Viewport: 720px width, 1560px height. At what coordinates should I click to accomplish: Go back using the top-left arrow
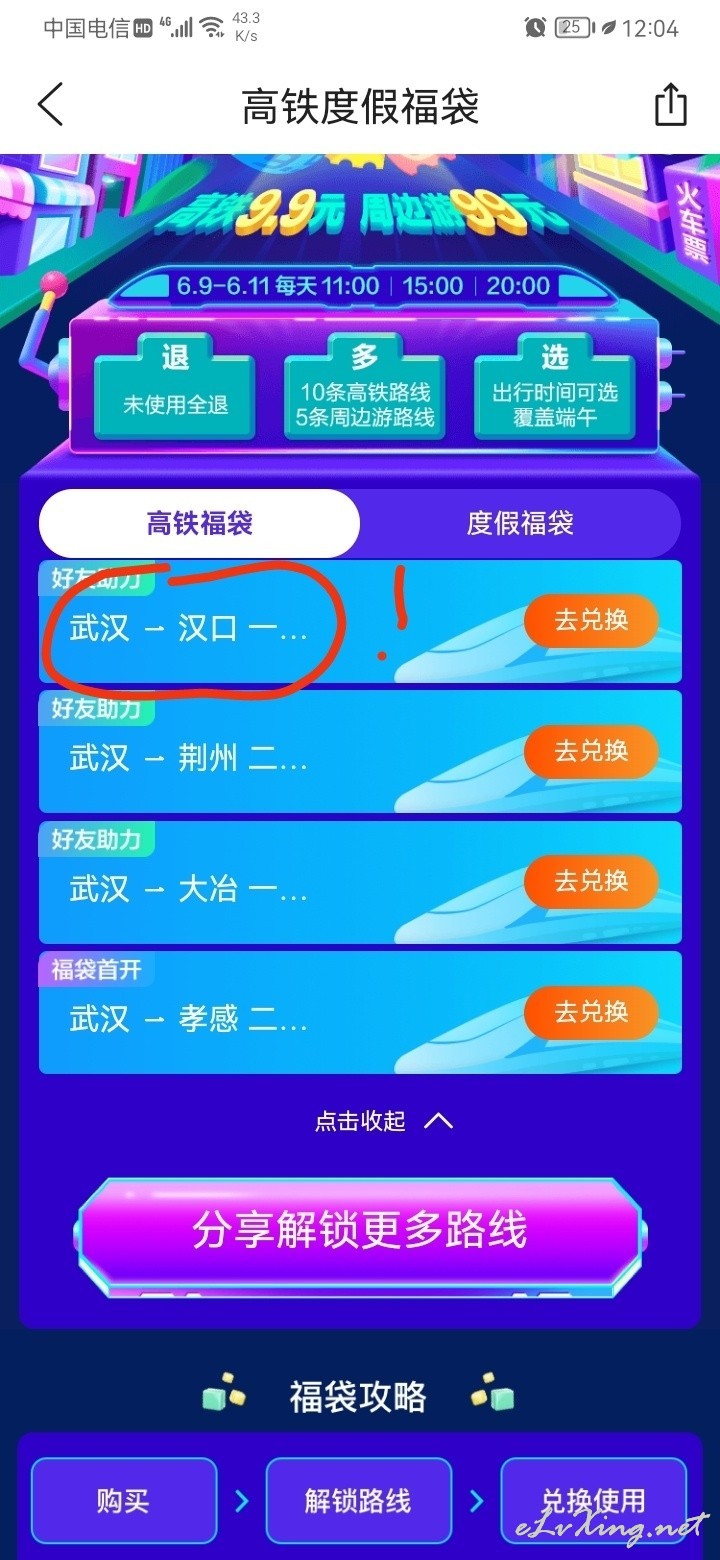point(50,105)
